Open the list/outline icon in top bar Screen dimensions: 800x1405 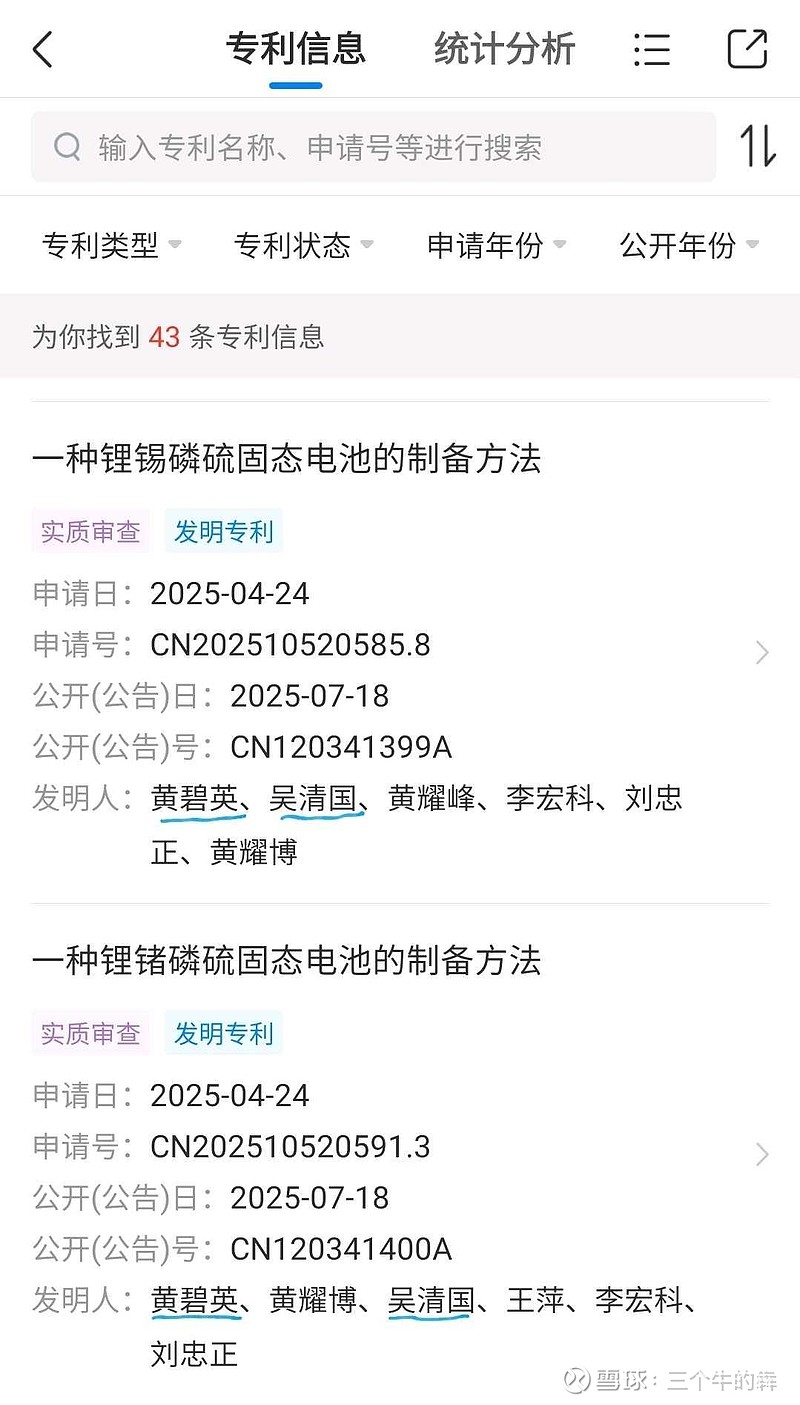click(x=652, y=48)
